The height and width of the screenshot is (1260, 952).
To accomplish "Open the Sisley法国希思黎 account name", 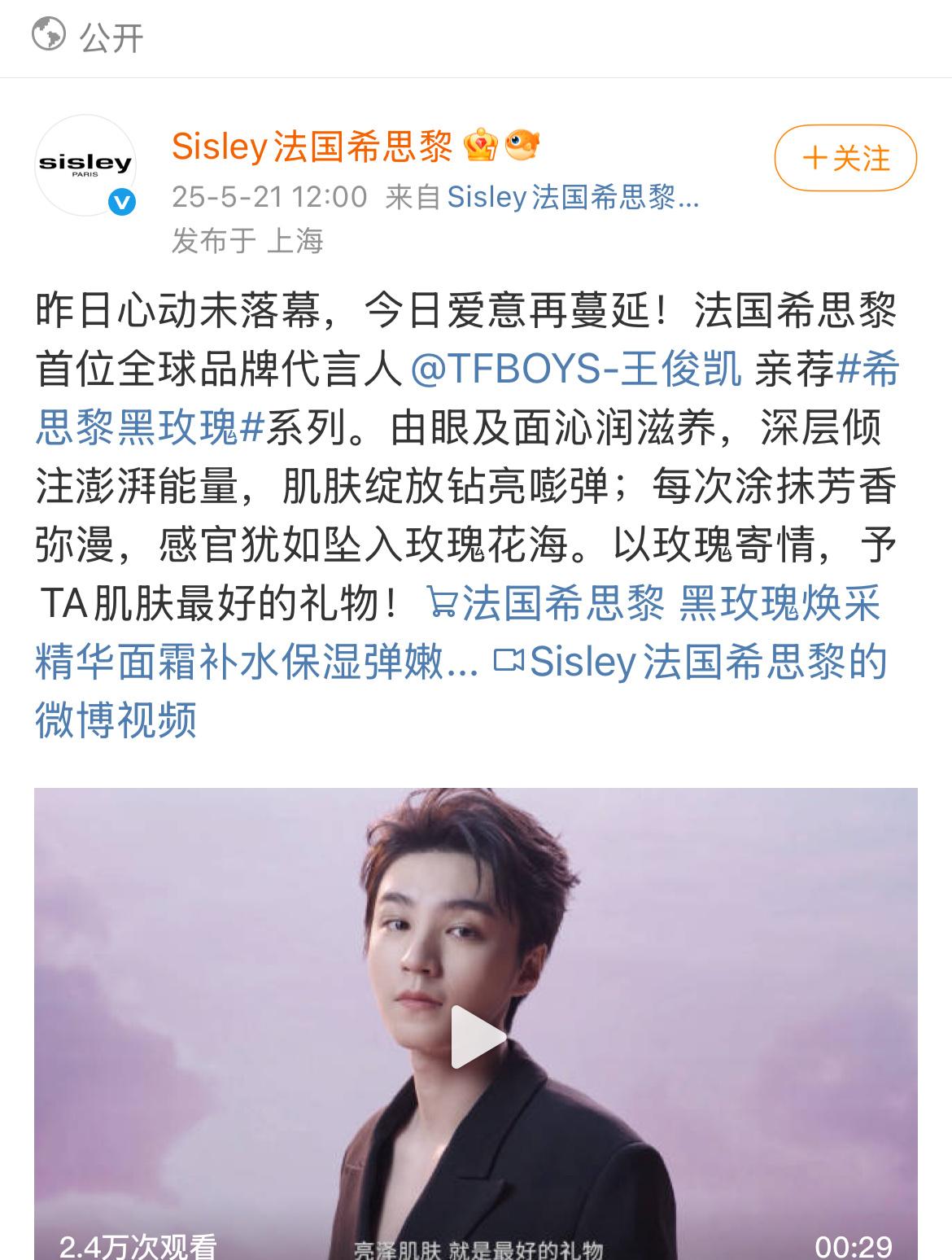I will [x=312, y=147].
